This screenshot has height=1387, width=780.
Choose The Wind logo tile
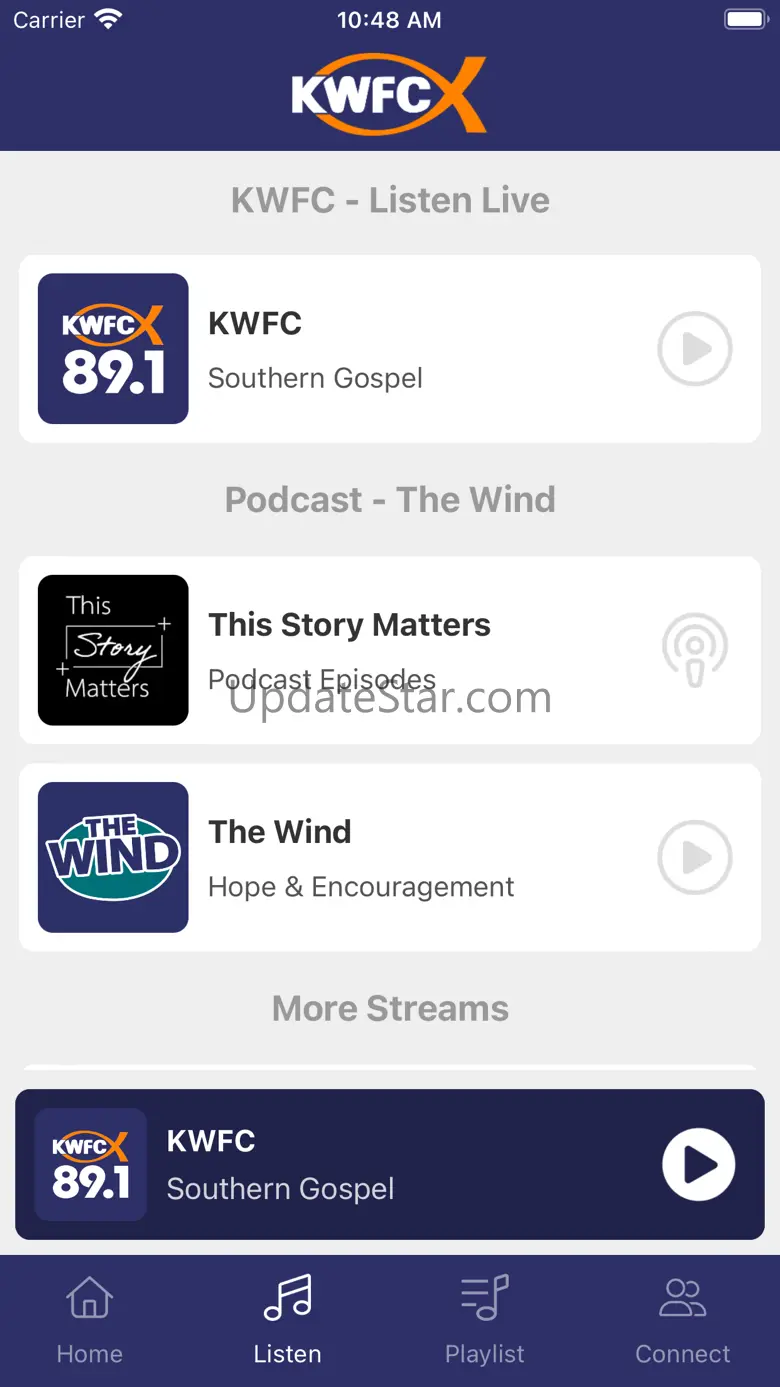pos(113,857)
